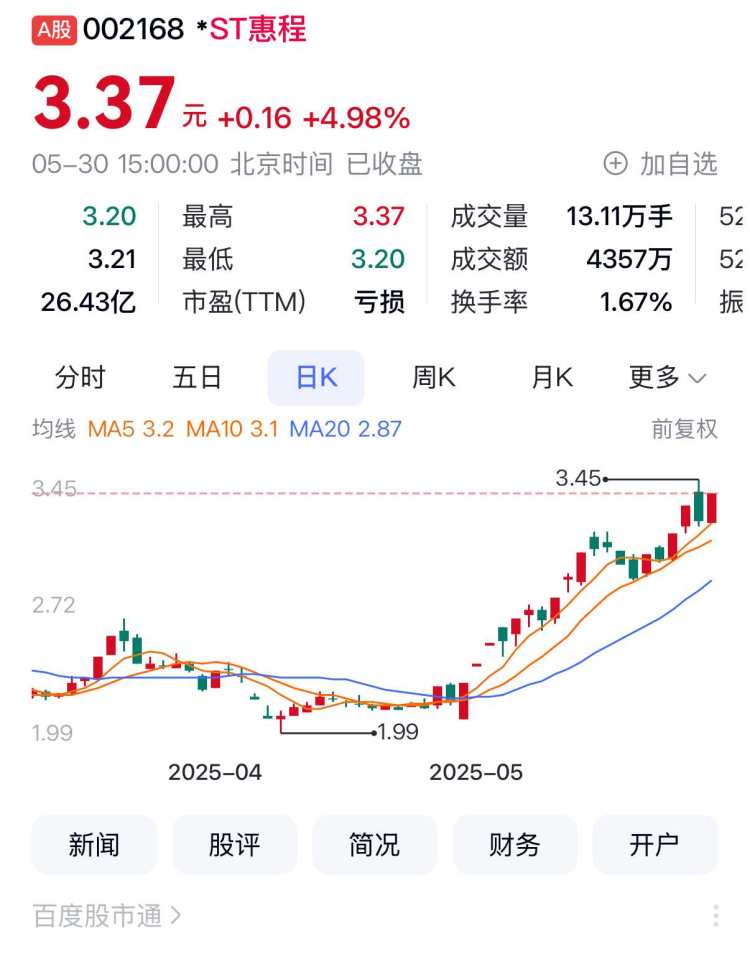Switch to the 周K chart tab
This screenshot has height=954, width=750.
pyautogui.click(x=434, y=378)
